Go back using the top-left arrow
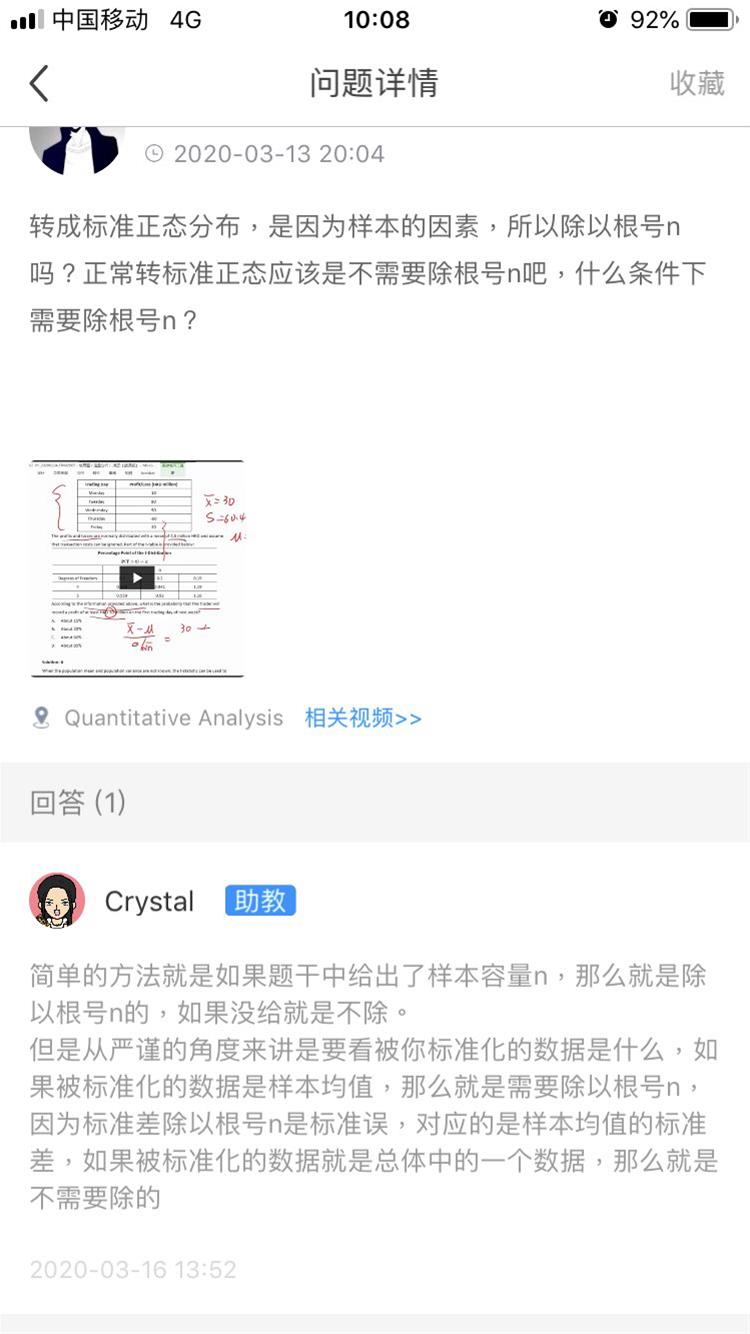The height and width of the screenshot is (1334, 750). pyautogui.click(x=40, y=84)
